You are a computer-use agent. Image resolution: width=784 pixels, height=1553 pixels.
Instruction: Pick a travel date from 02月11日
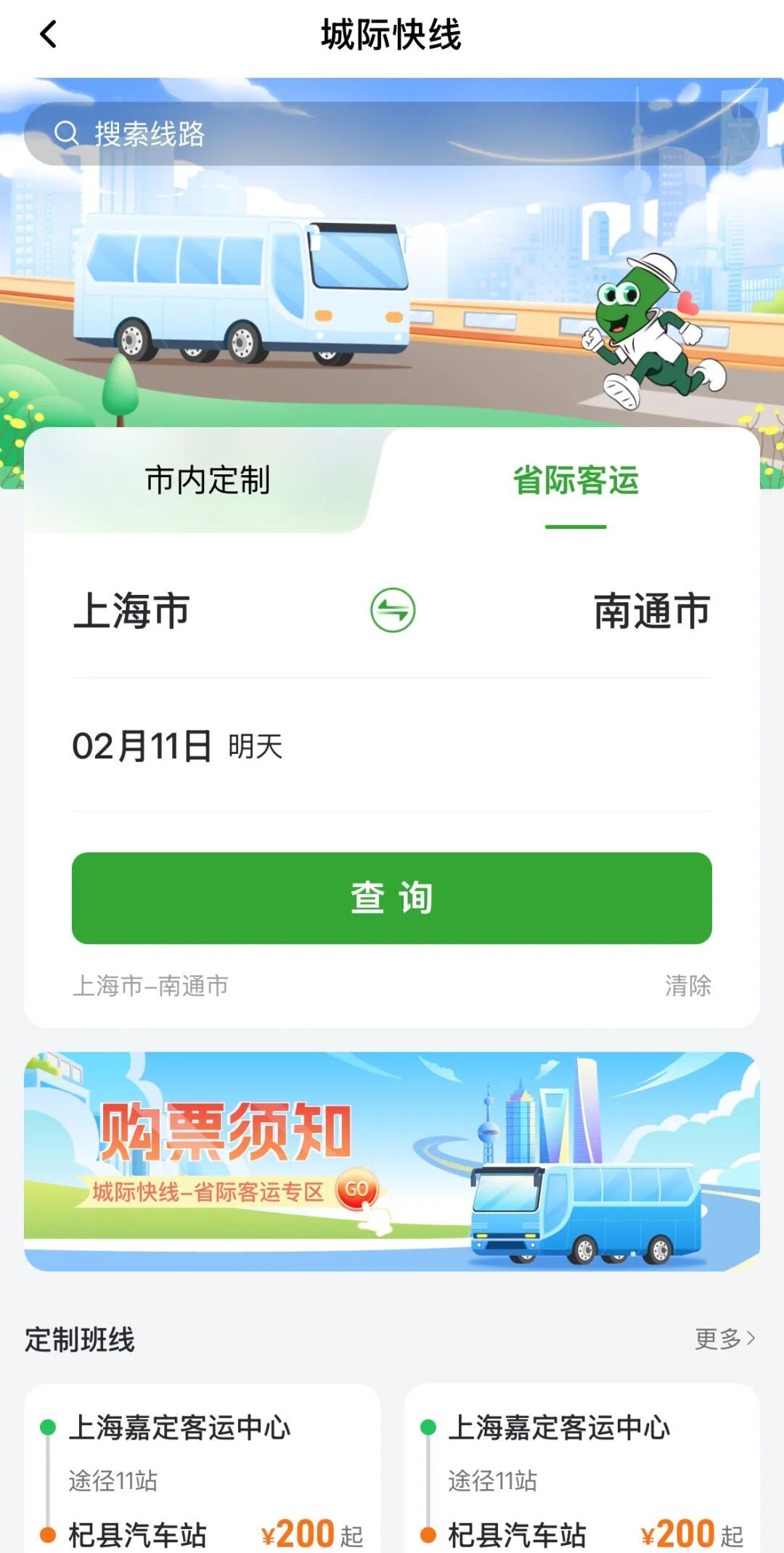coord(177,746)
